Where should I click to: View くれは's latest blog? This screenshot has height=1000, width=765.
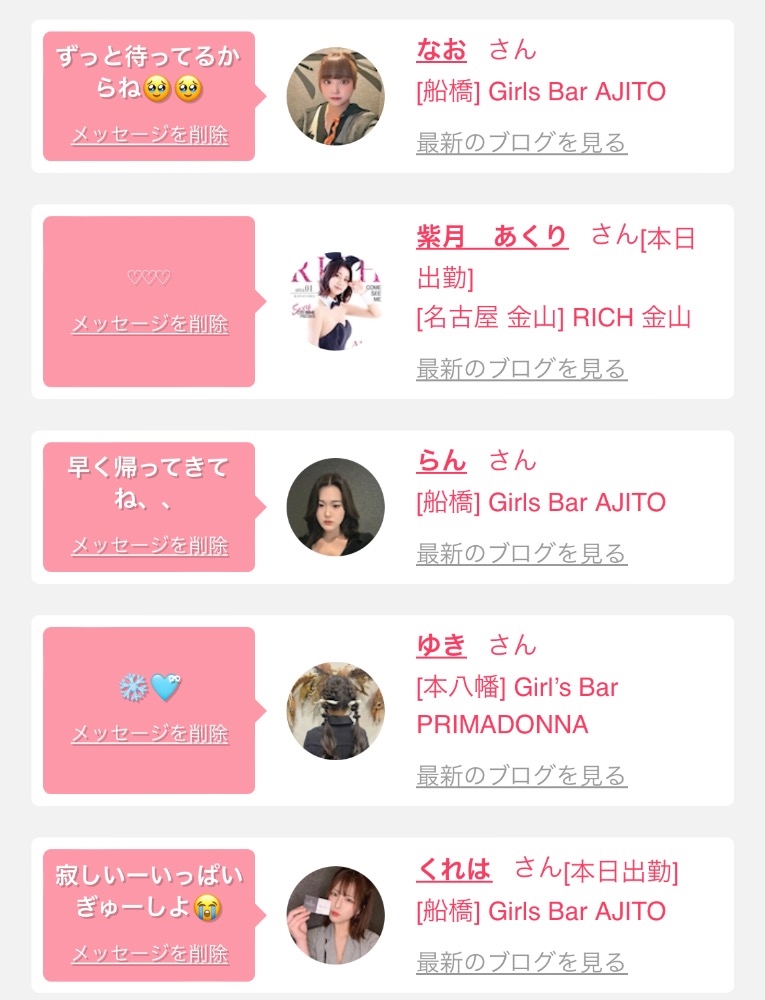tap(521, 962)
